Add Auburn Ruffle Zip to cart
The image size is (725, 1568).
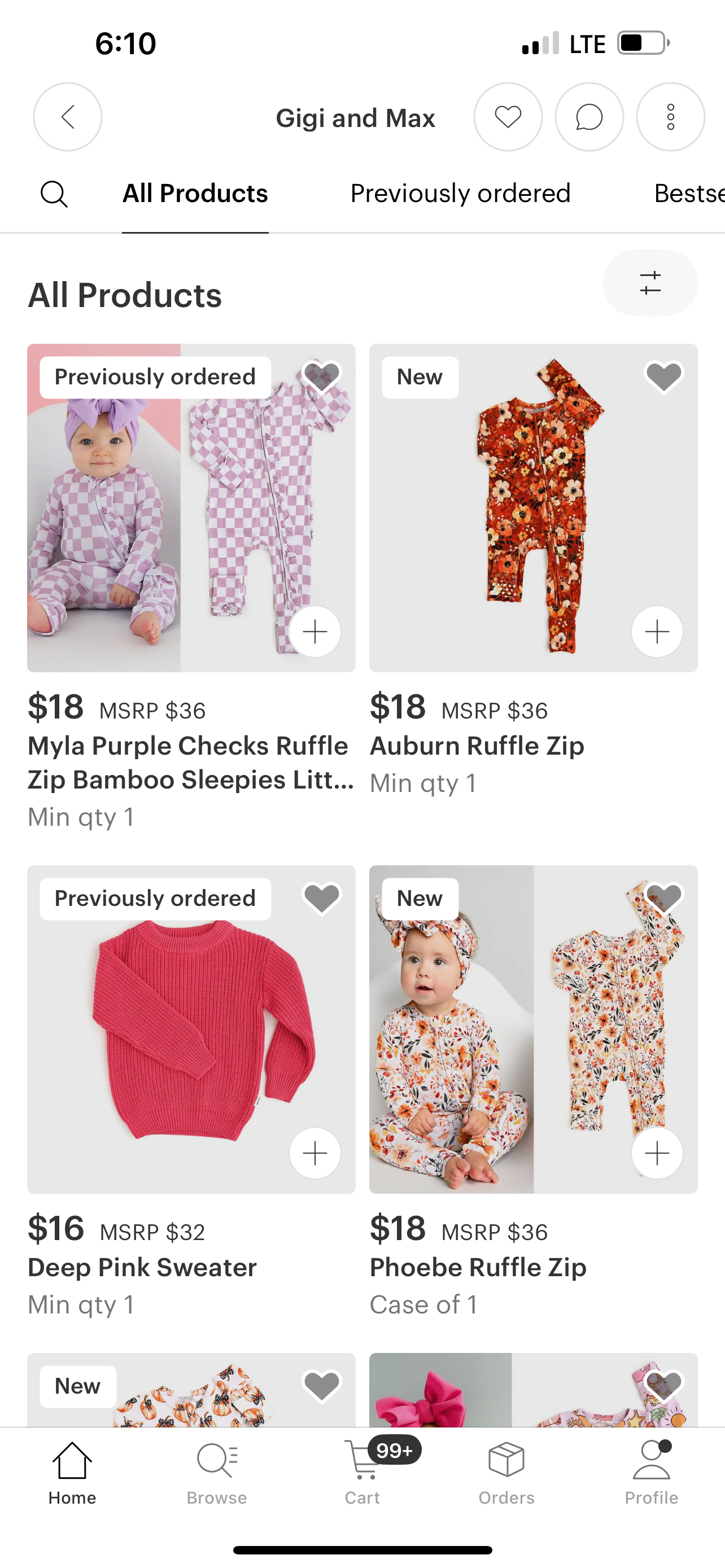point(657,631)
